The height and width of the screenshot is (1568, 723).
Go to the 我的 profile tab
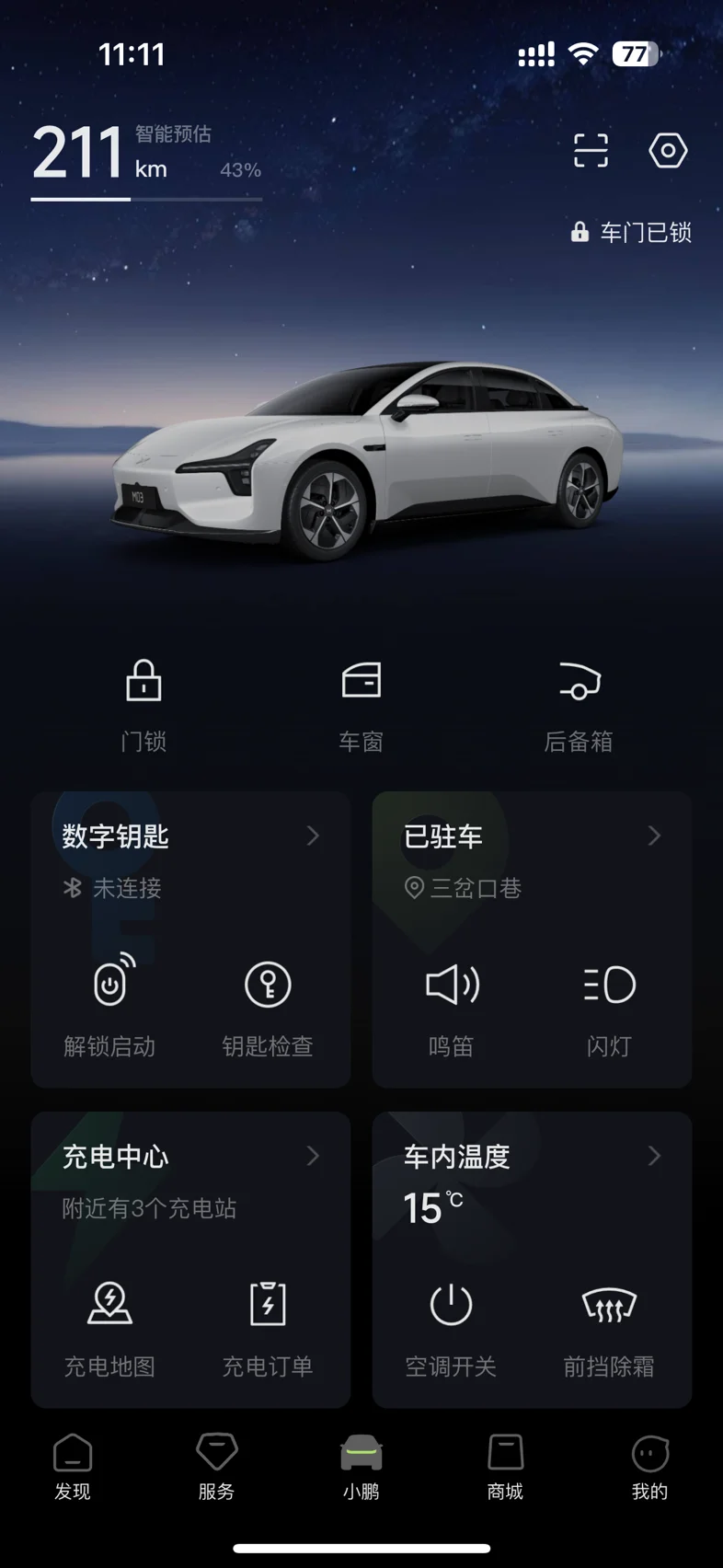[649, 1467]
